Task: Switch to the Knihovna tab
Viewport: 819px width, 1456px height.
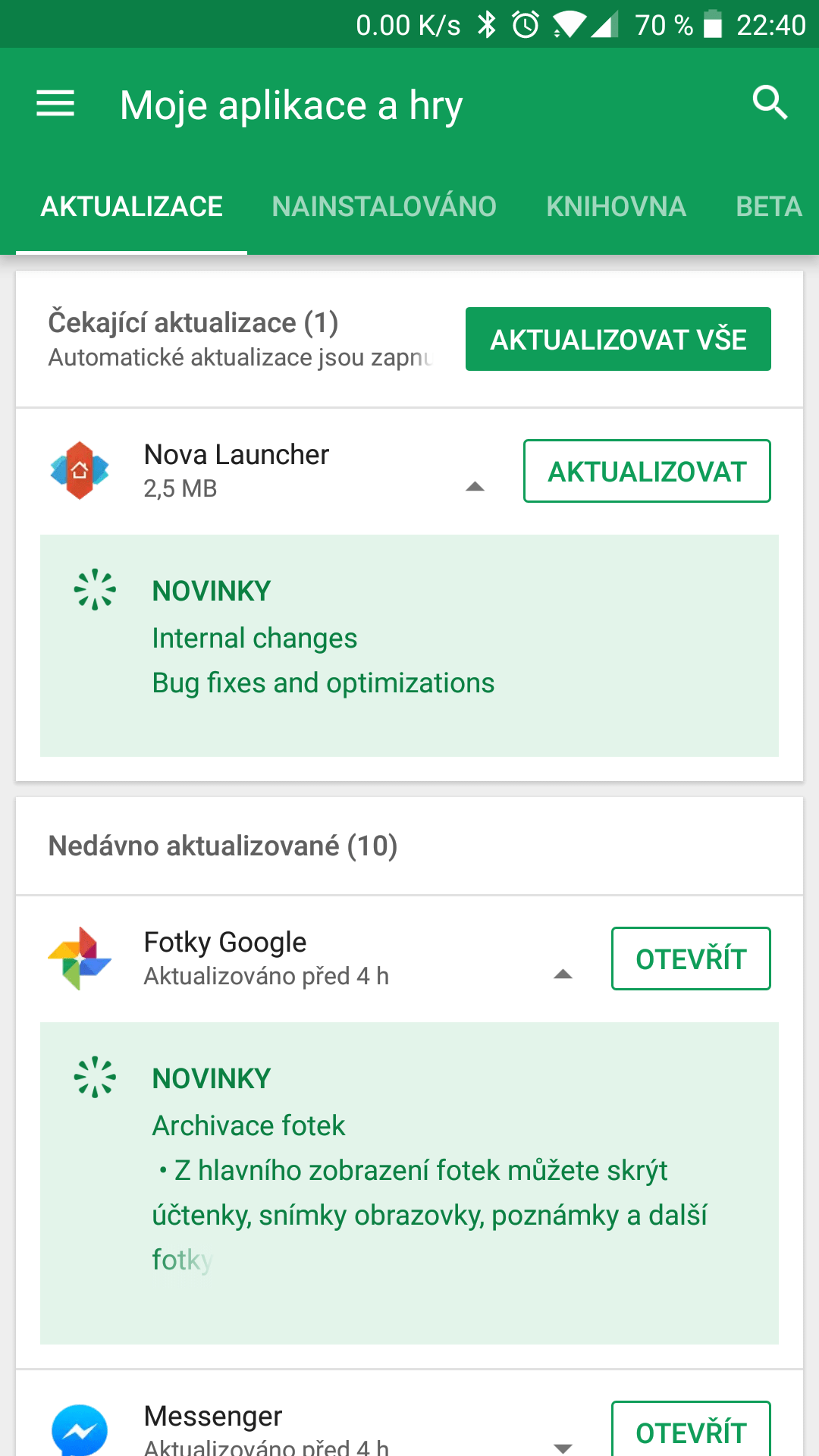Action: click(616, 206)
